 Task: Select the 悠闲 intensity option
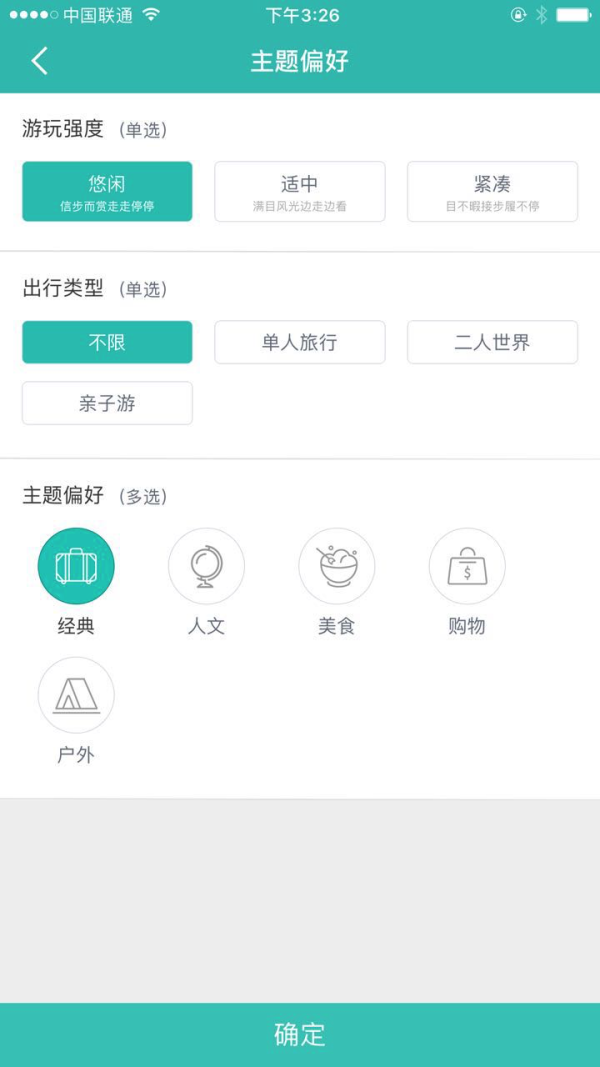107,192
